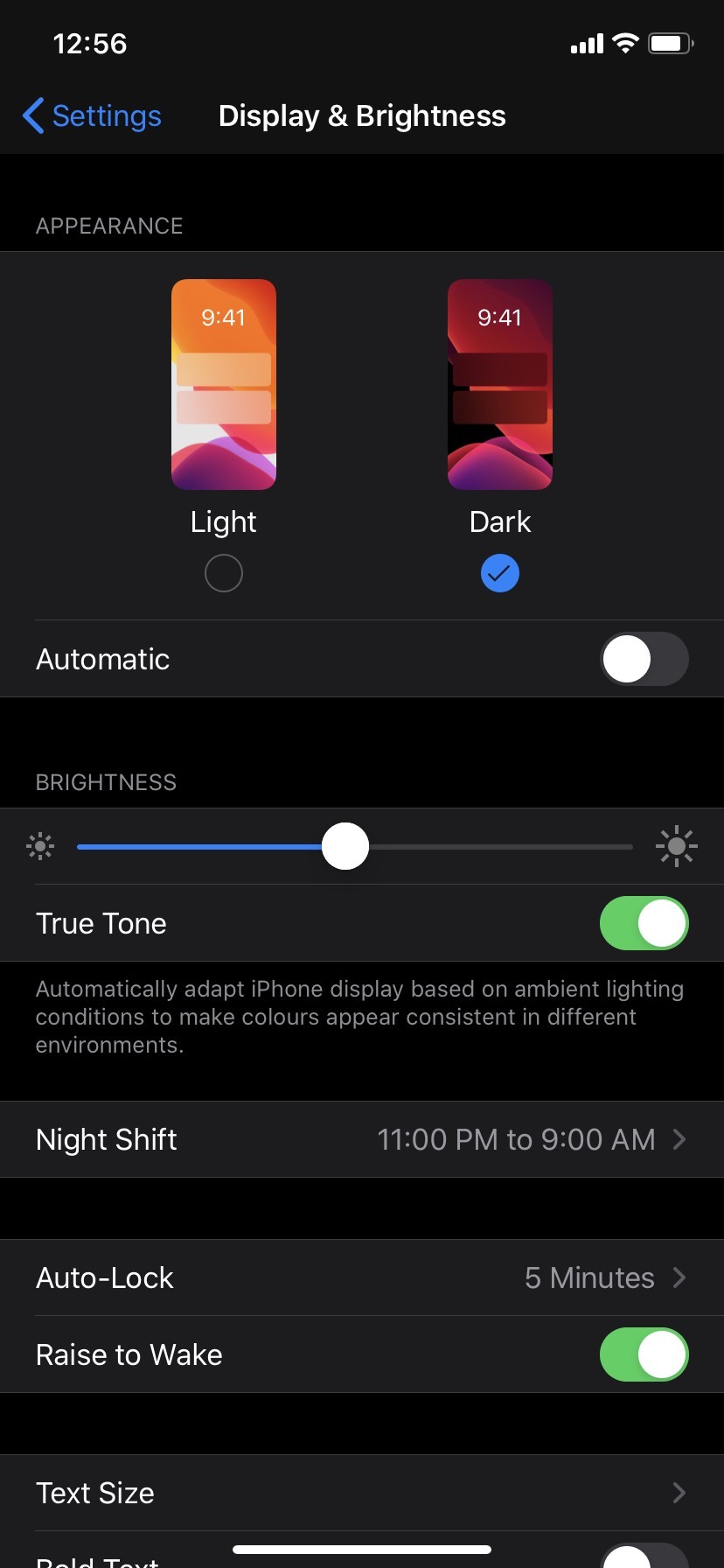Screen dimensions: 724x1568
Task: Disable Raise to Wake
Action: (644, 1354)
